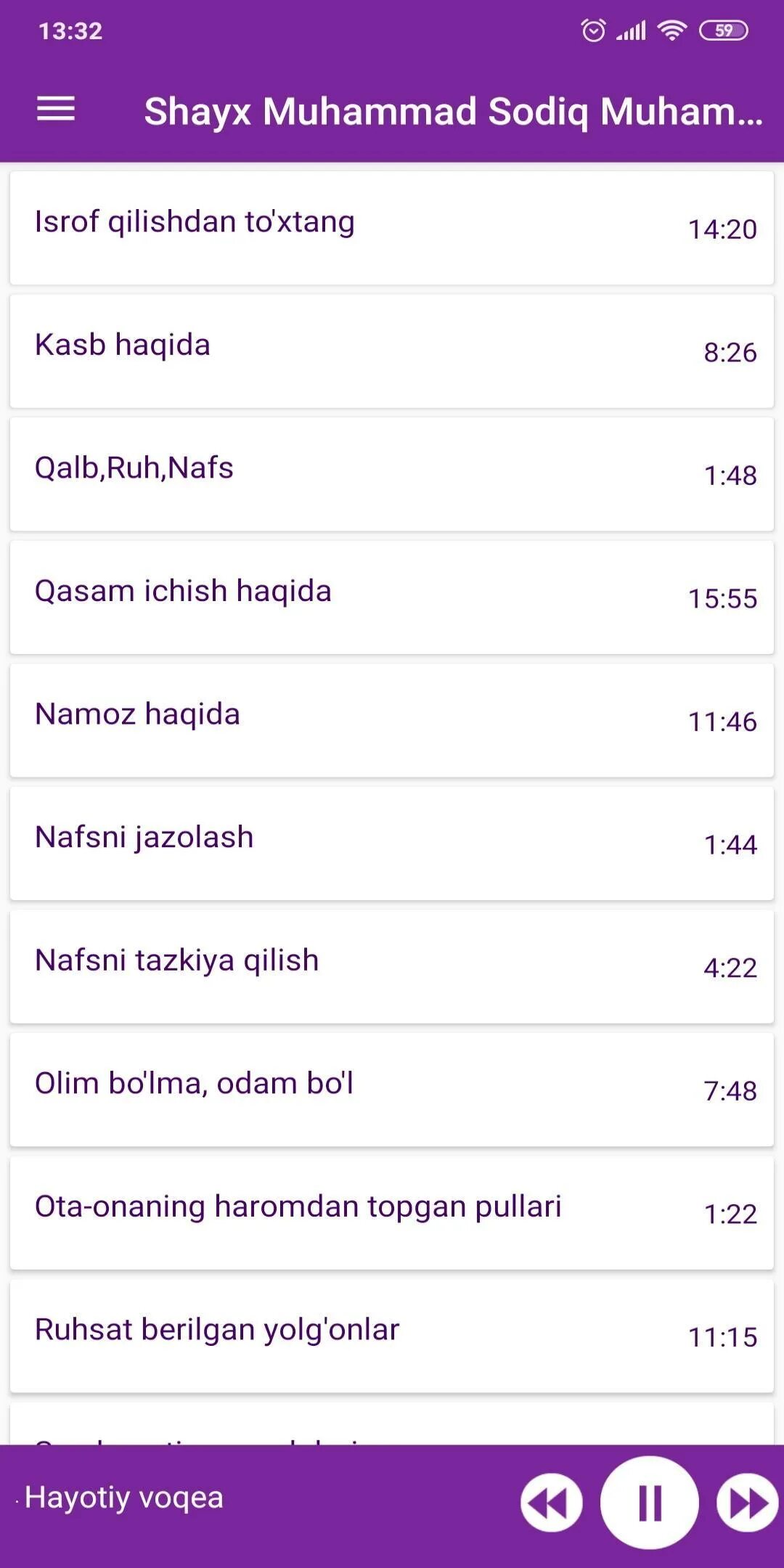Select "Ruhsat berilgan yolg'onlar" audio
Viewport: 784px width, 1568px height.
(392, 1335)
